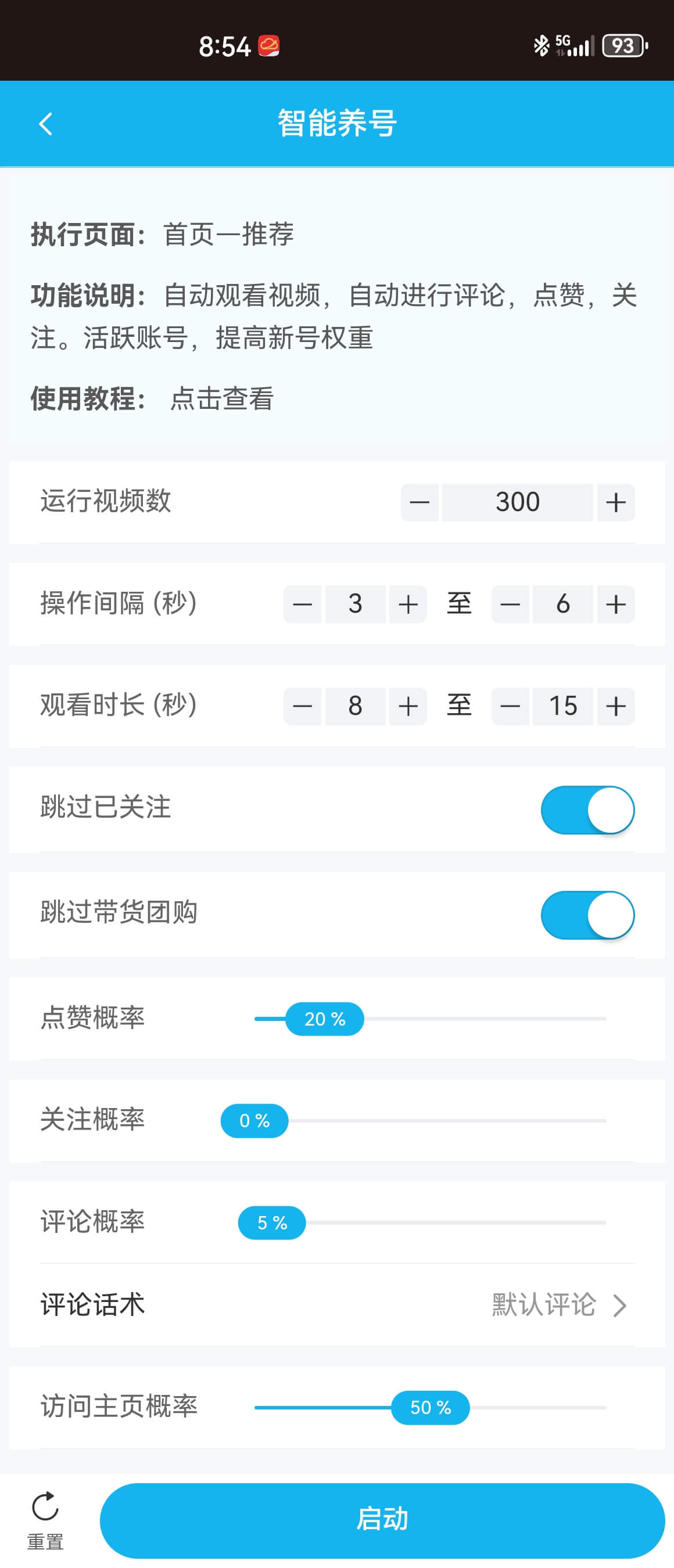
Task: Tap the 运行视频数 value field showing 300
Action: coord(518,501)
